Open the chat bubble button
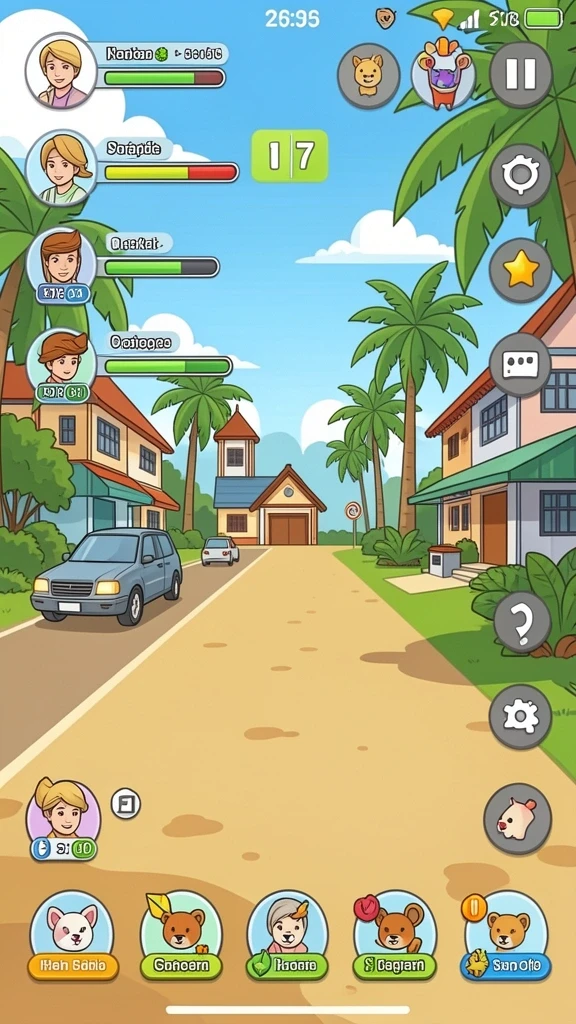Screen dimensions: 576x1024 pos(520,364)
